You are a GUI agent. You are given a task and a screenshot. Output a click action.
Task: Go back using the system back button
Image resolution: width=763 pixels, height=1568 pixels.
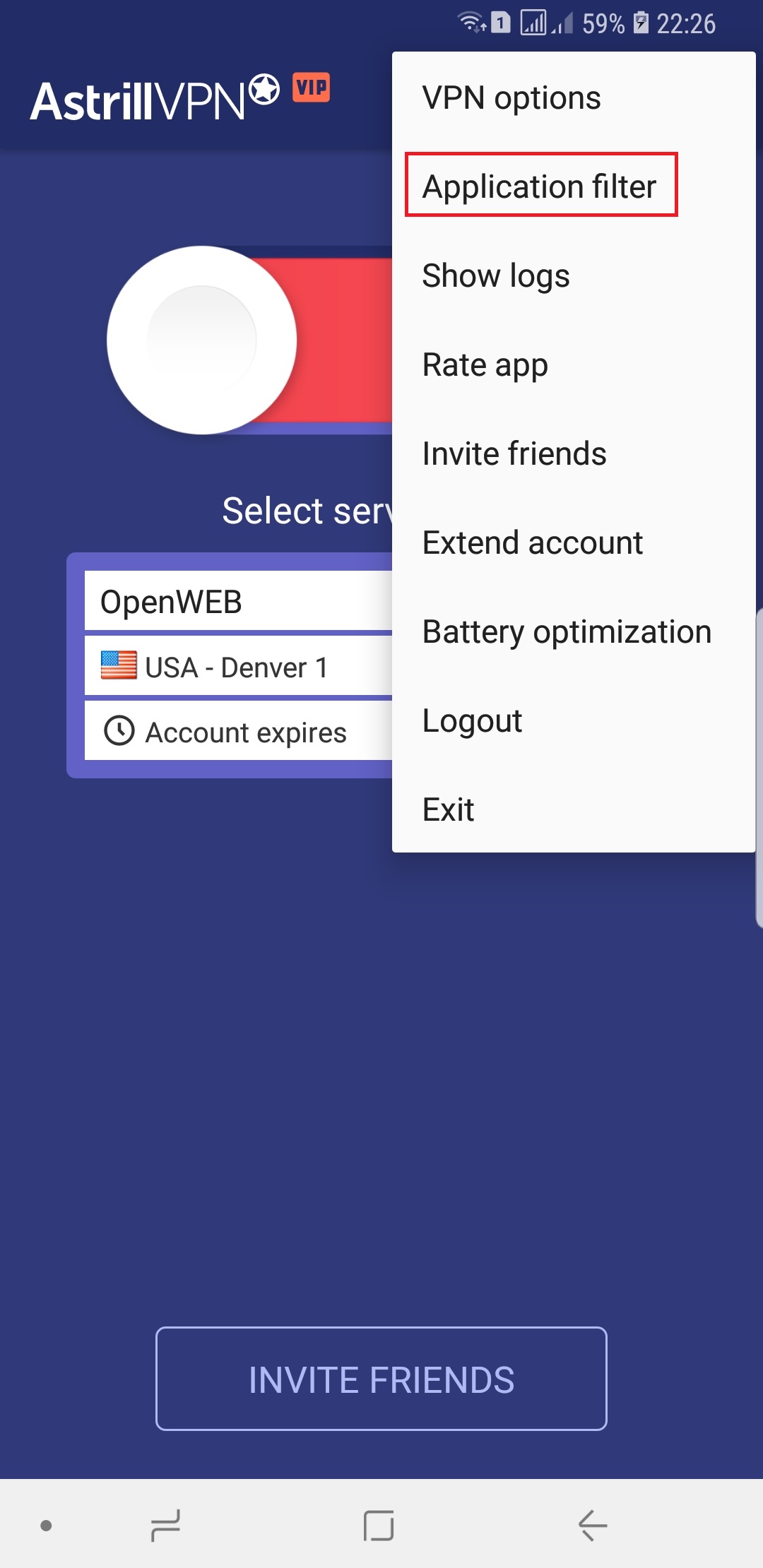(x=592, y=1526)
